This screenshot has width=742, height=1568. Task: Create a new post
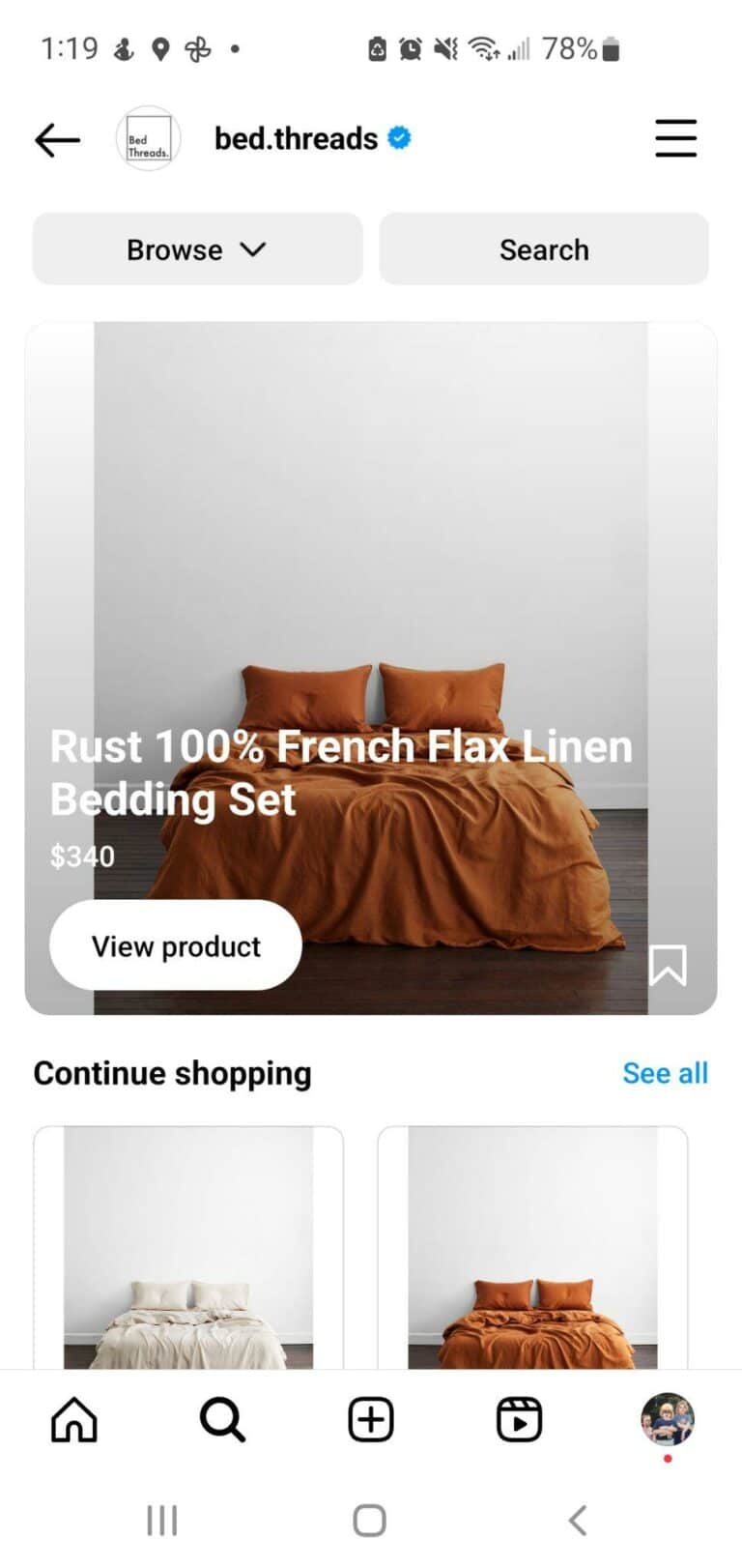tap(371, 1420)
